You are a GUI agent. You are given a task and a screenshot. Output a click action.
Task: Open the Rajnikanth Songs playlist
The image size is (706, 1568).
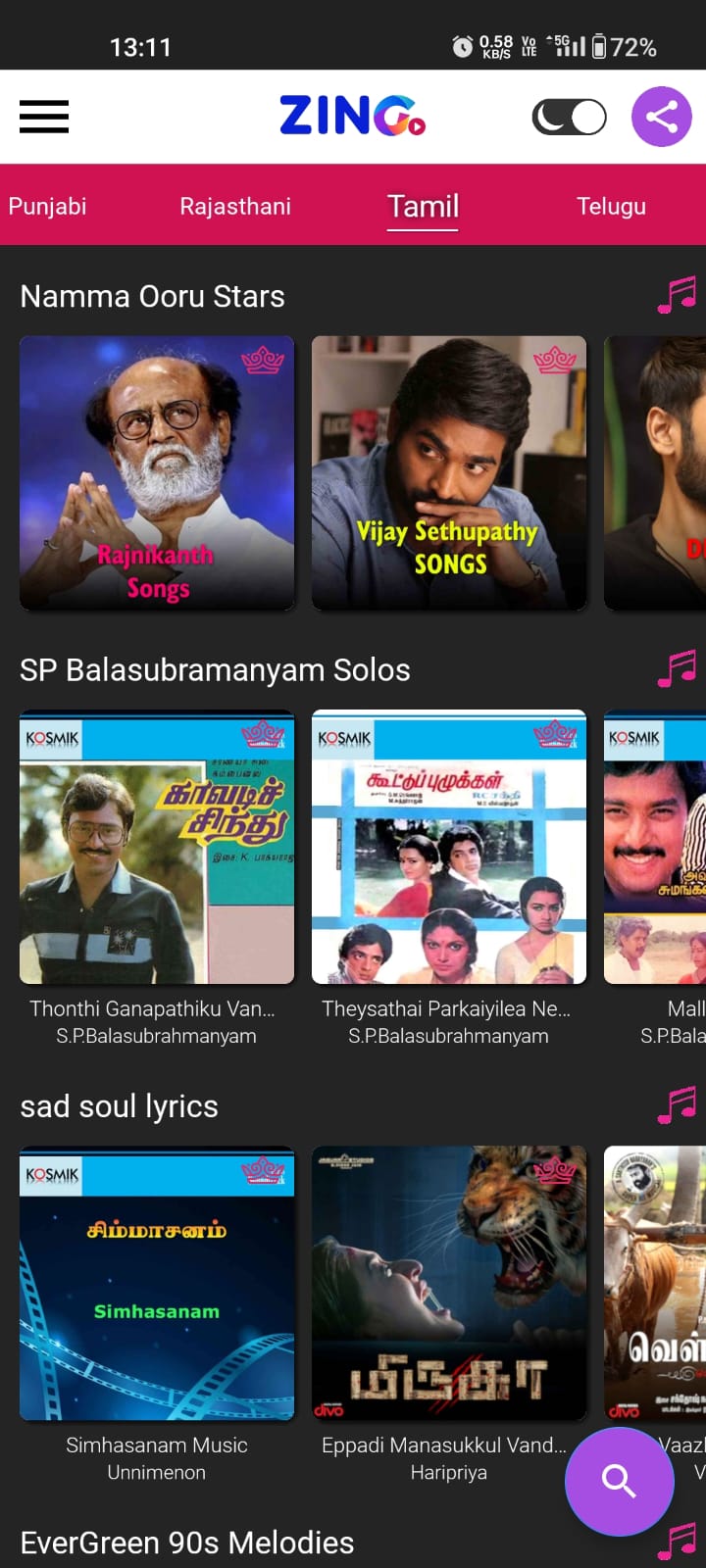click(x=157, y=473)
